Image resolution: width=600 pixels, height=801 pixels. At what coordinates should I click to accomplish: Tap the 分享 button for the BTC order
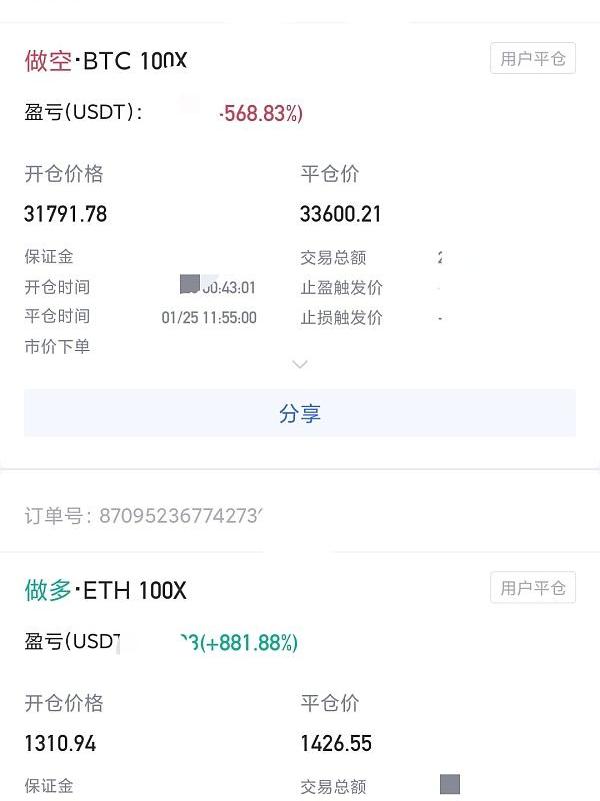(300, 413)
